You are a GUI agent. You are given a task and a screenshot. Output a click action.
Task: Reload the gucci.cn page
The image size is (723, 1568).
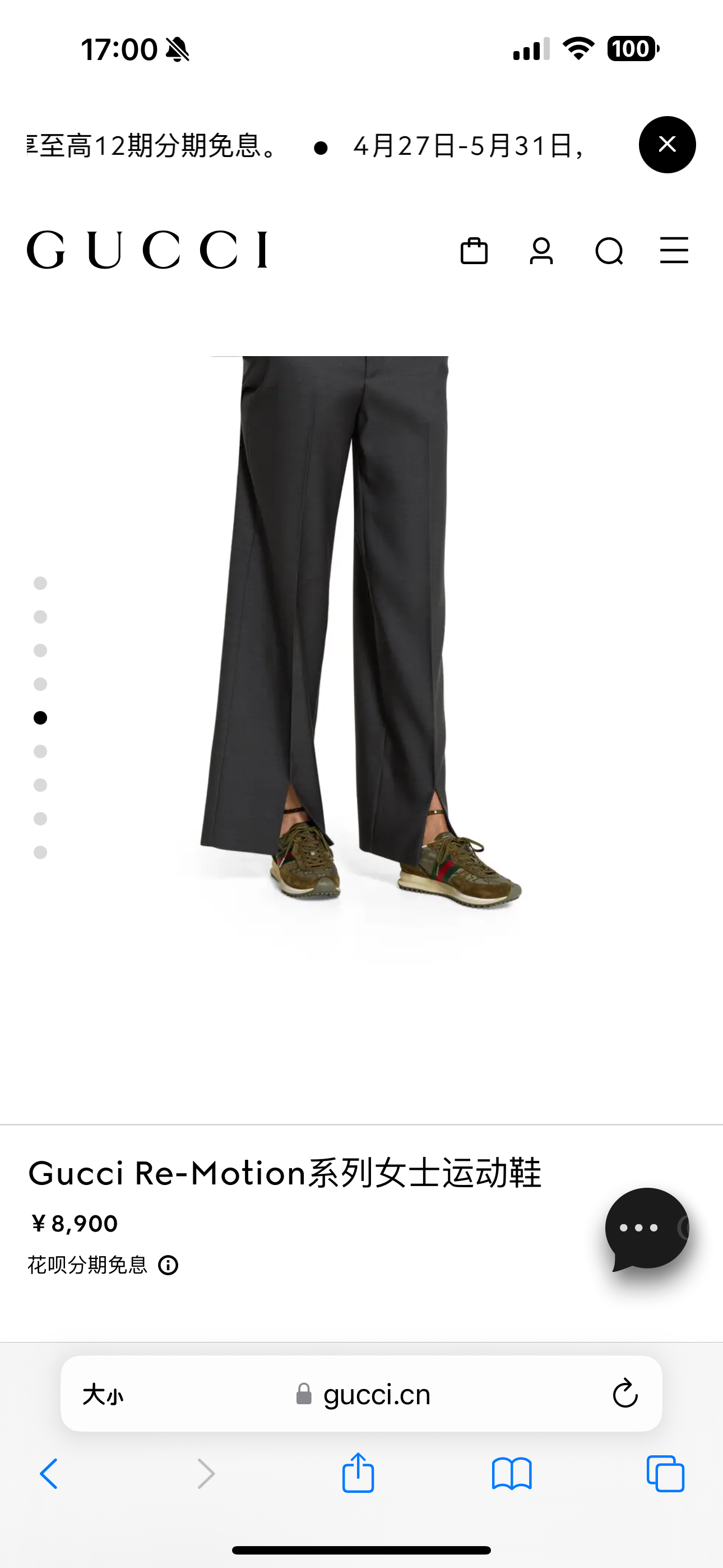[624, 1394]
